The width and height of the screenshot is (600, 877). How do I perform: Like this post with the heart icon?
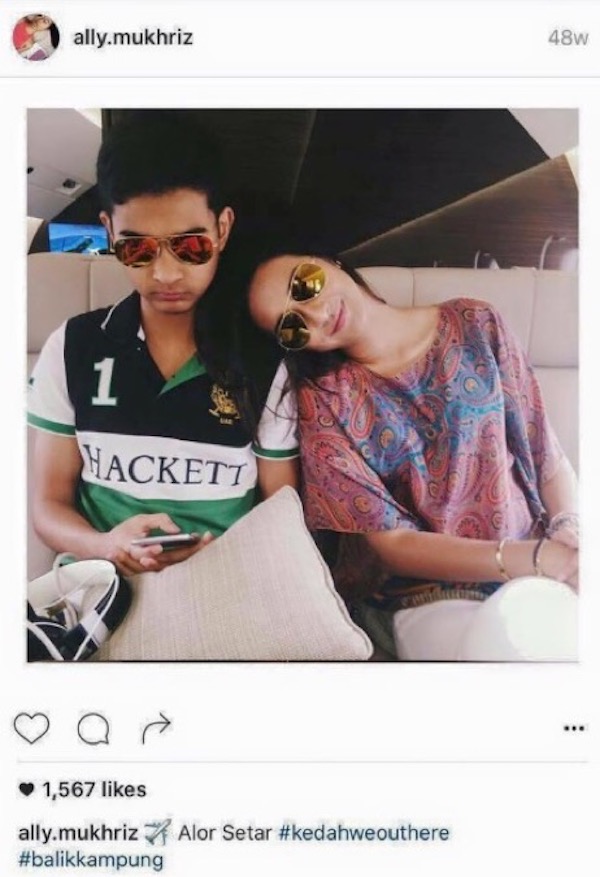coord(32,730)
